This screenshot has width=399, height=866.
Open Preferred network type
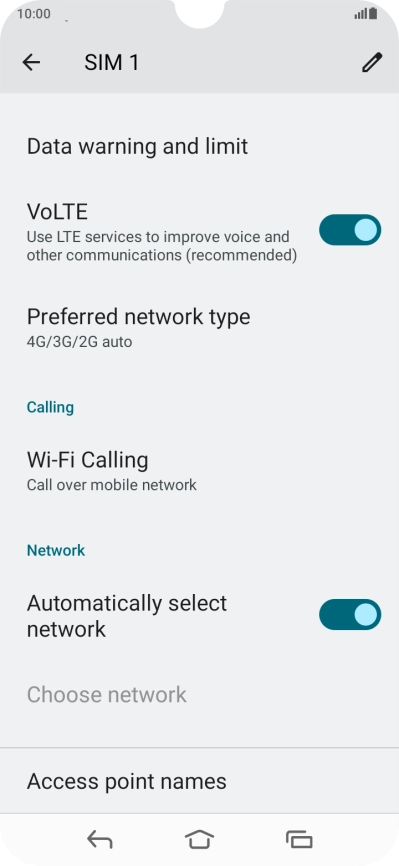[x=200, y=328]
